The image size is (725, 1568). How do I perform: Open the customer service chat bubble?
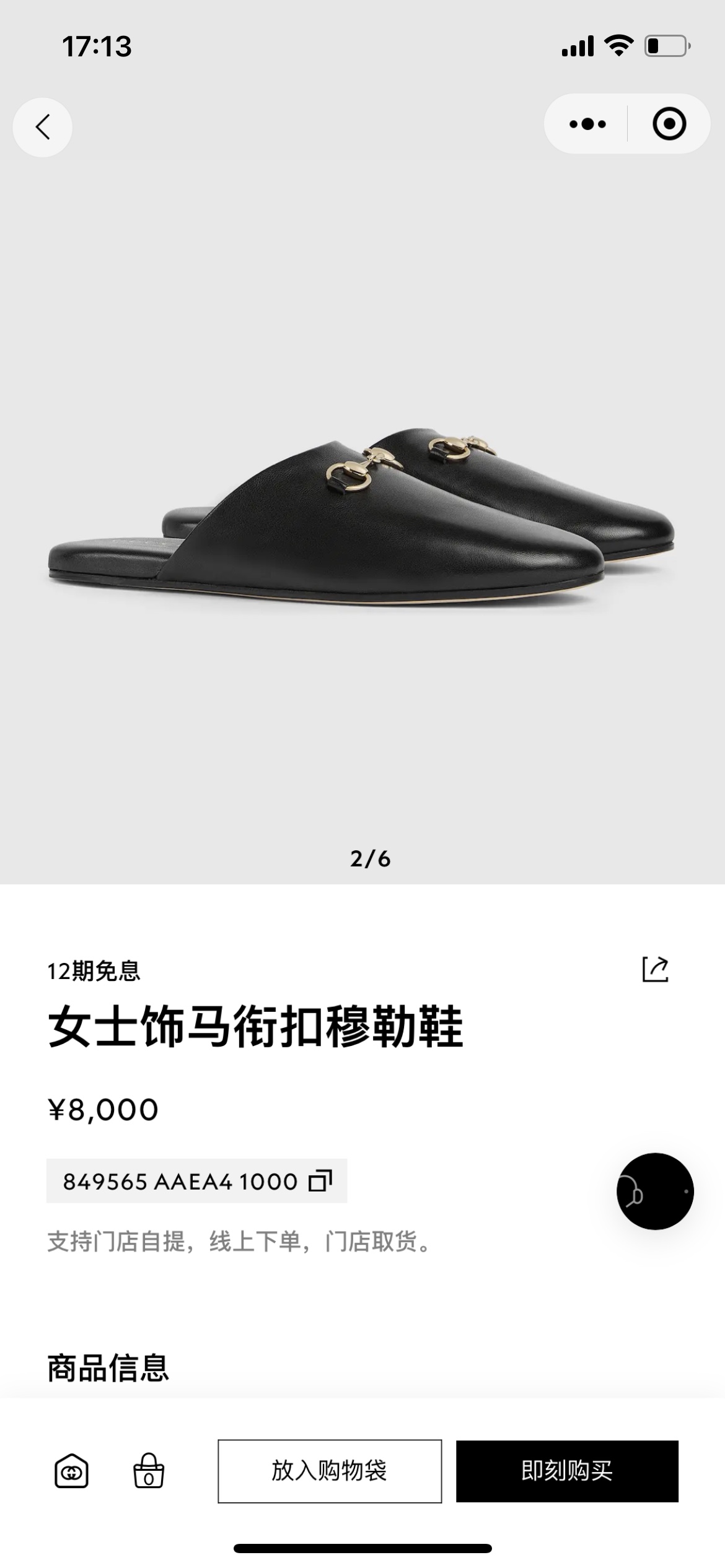tap(654, 1191)
